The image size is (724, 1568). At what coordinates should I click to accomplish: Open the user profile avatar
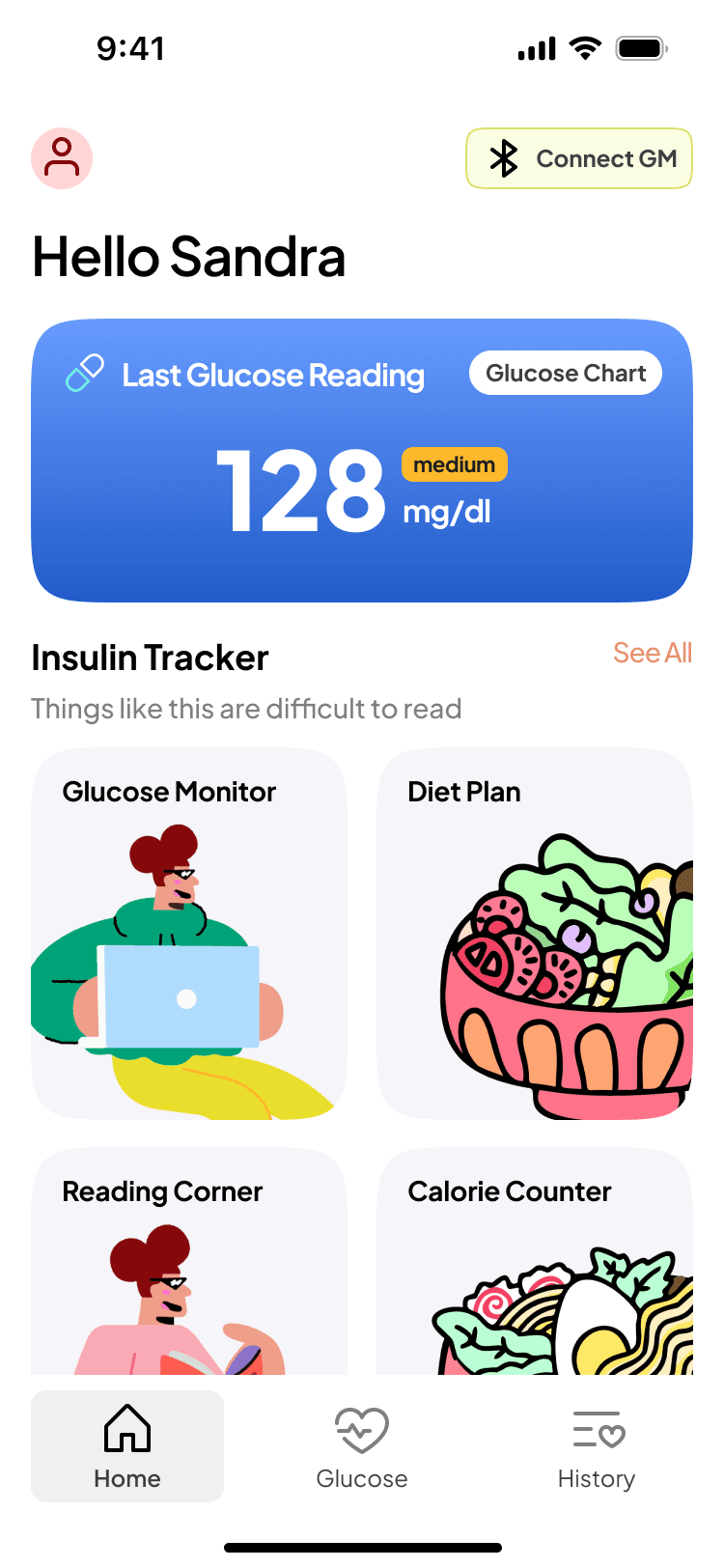point(62,158)
